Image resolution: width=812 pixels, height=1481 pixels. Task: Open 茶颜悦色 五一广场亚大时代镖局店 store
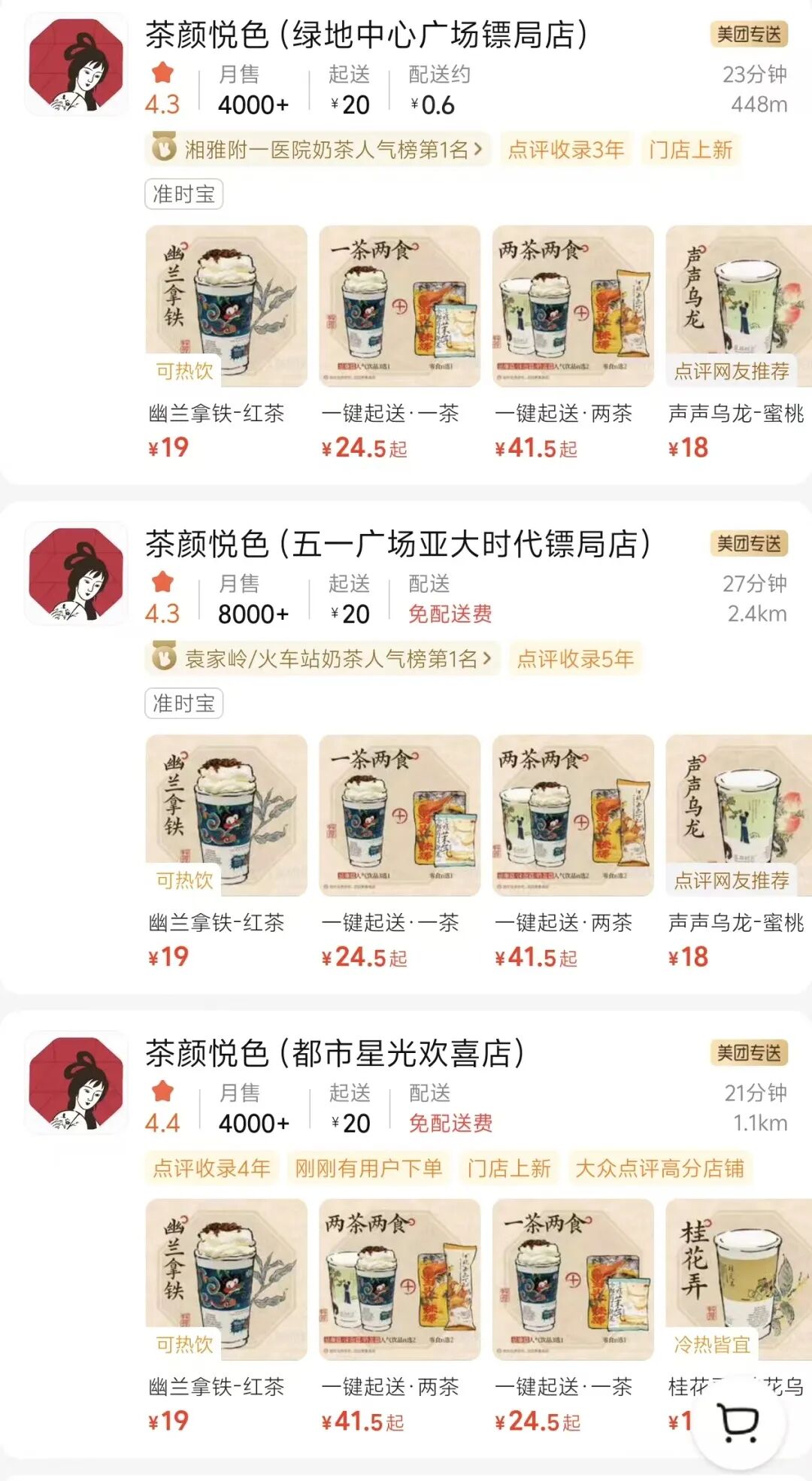397,545
